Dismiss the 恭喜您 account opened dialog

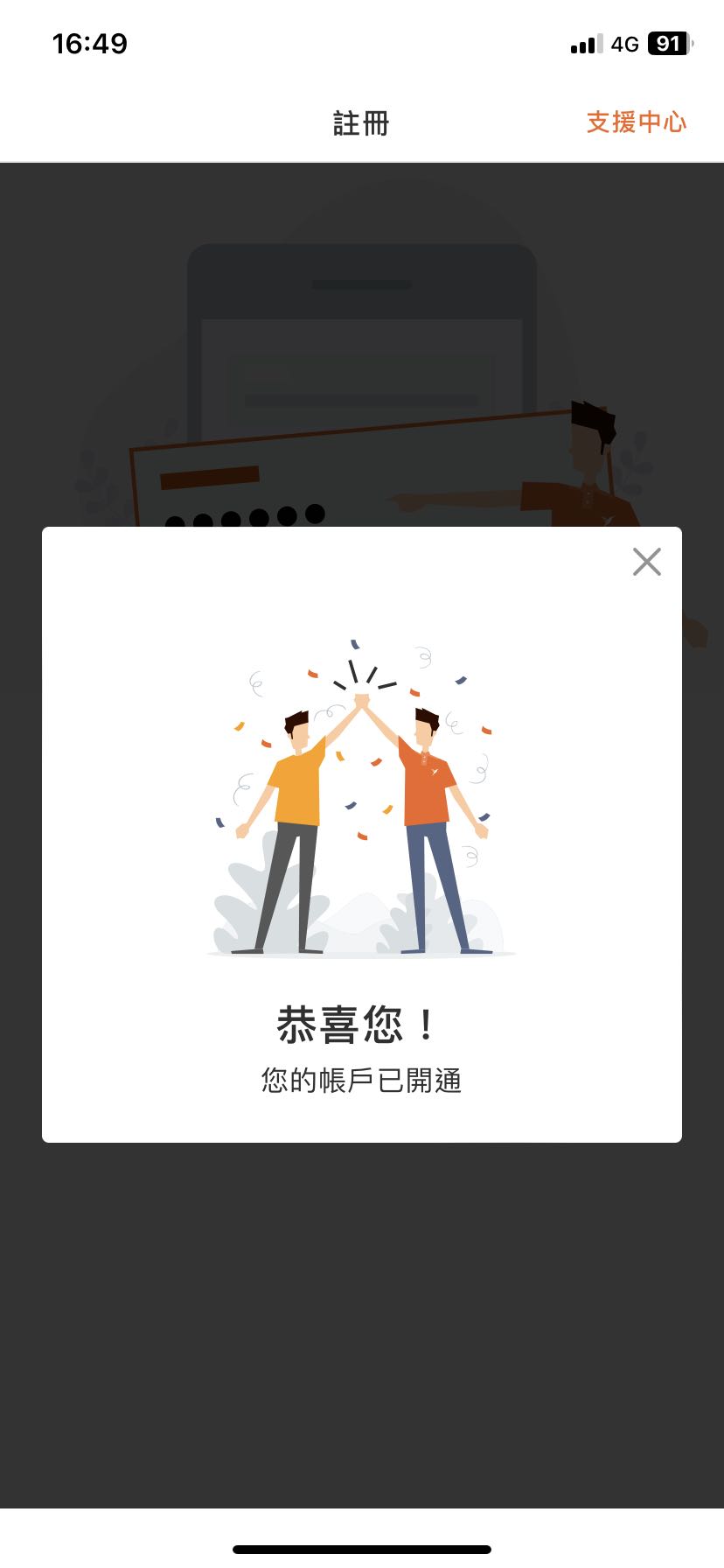pyautogui.click(x=646, y=562)
